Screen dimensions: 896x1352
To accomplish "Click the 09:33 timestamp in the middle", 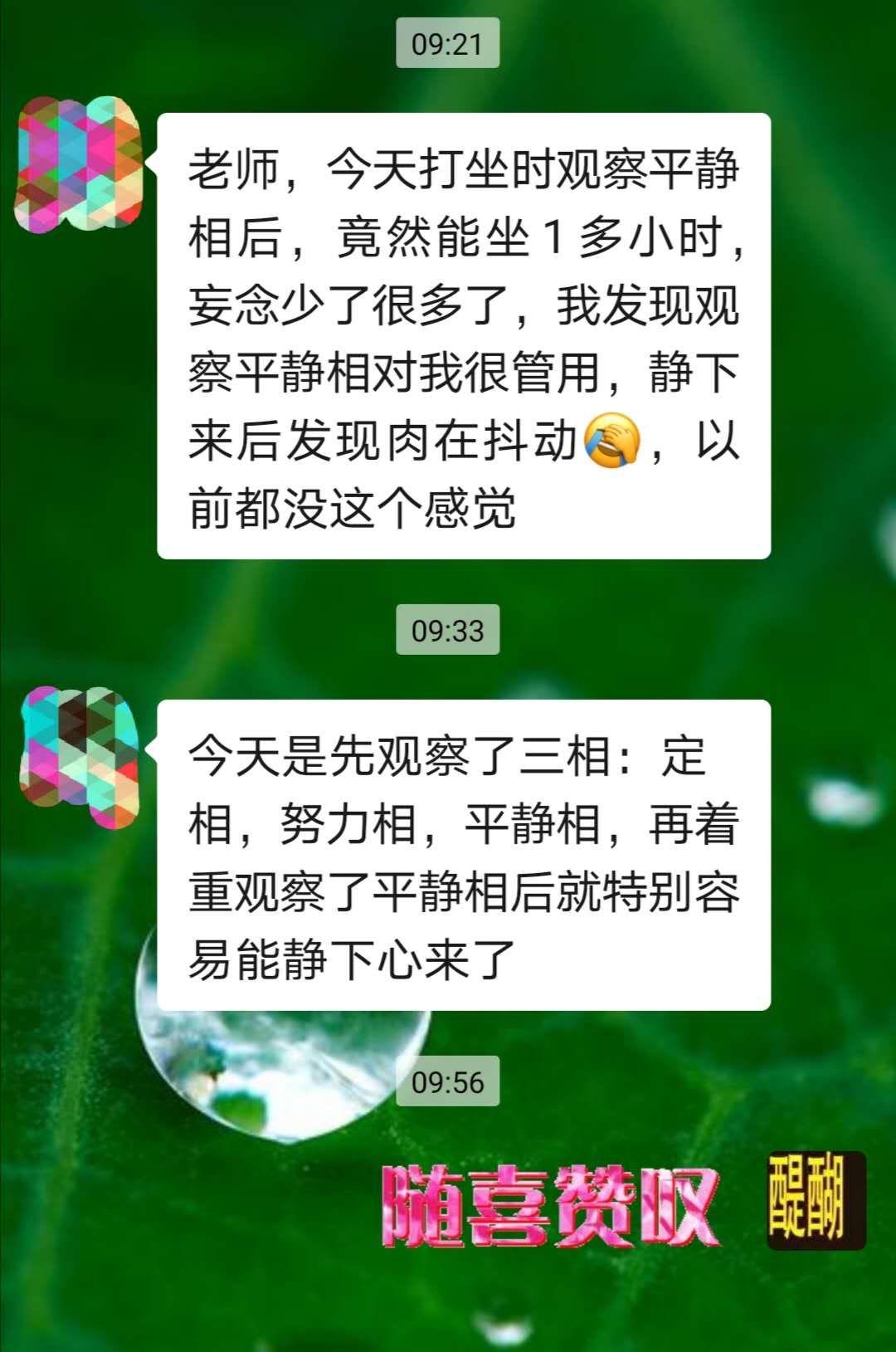I will tap(448, 631).
